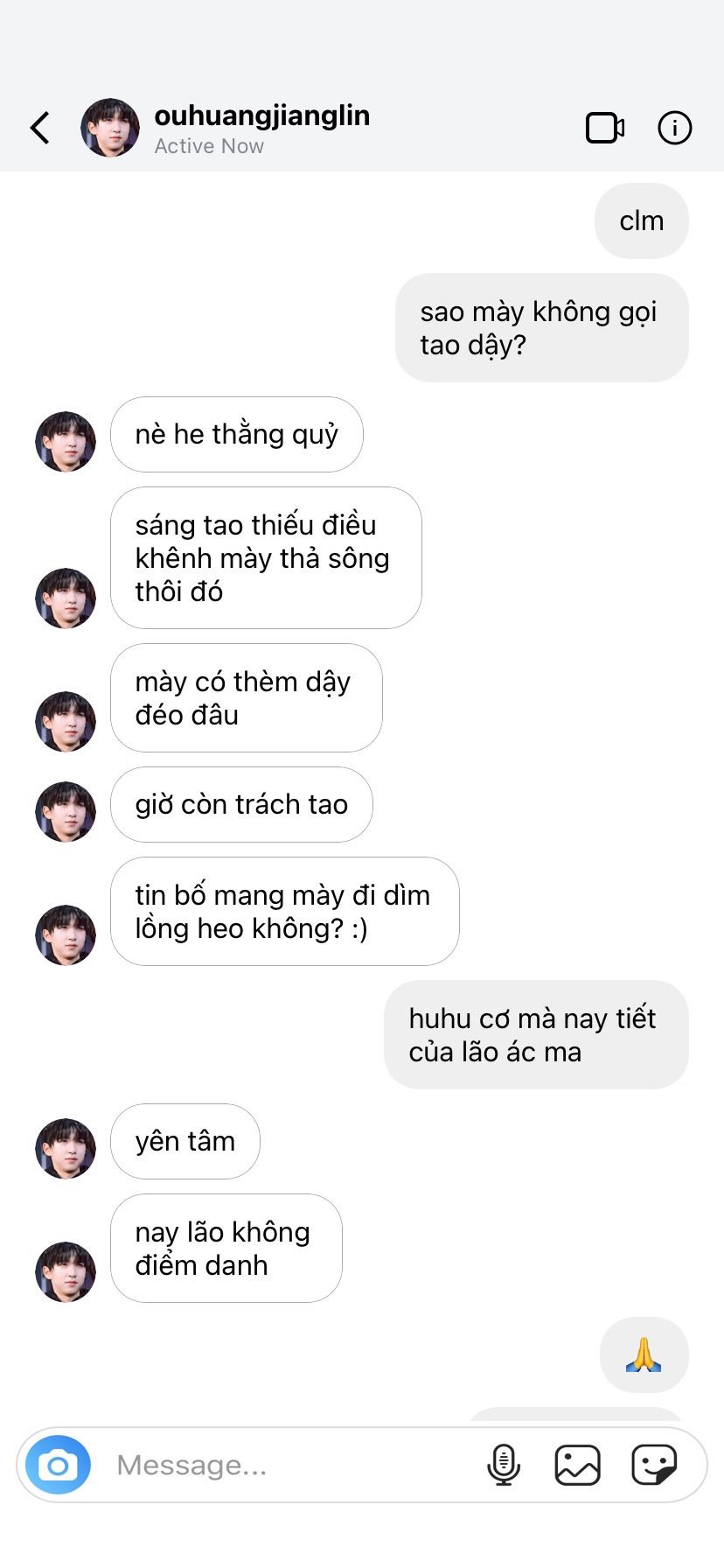Image resolution: width=724 pixels, height=1568 pixels.
Task: Go back to the inbox list
Action: click(40, 128)
